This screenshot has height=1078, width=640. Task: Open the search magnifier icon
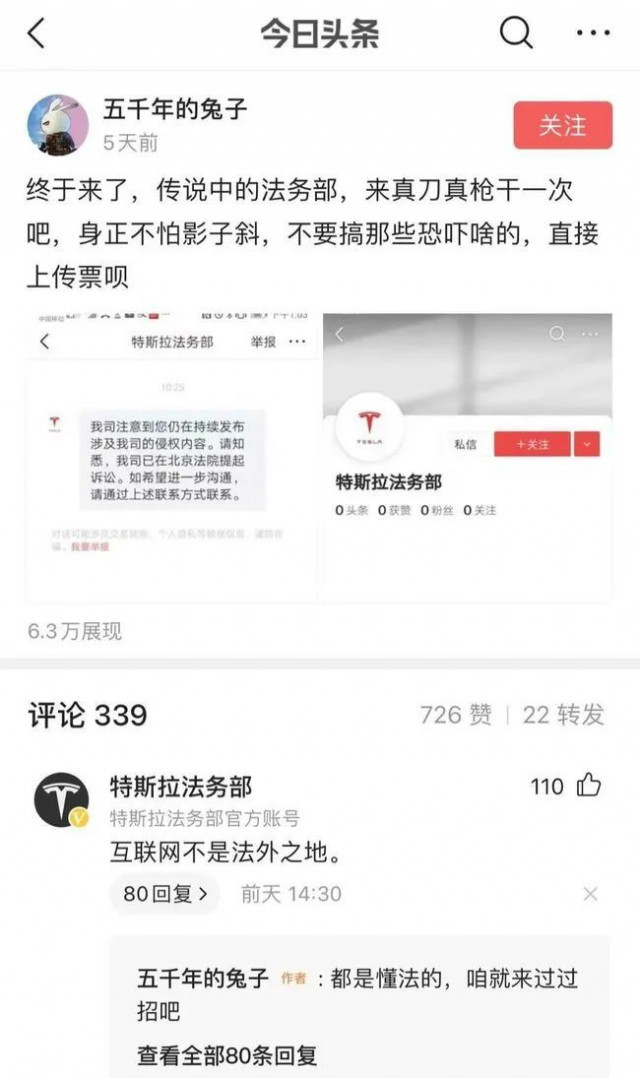pyautogui.click(x=516, y=33)
